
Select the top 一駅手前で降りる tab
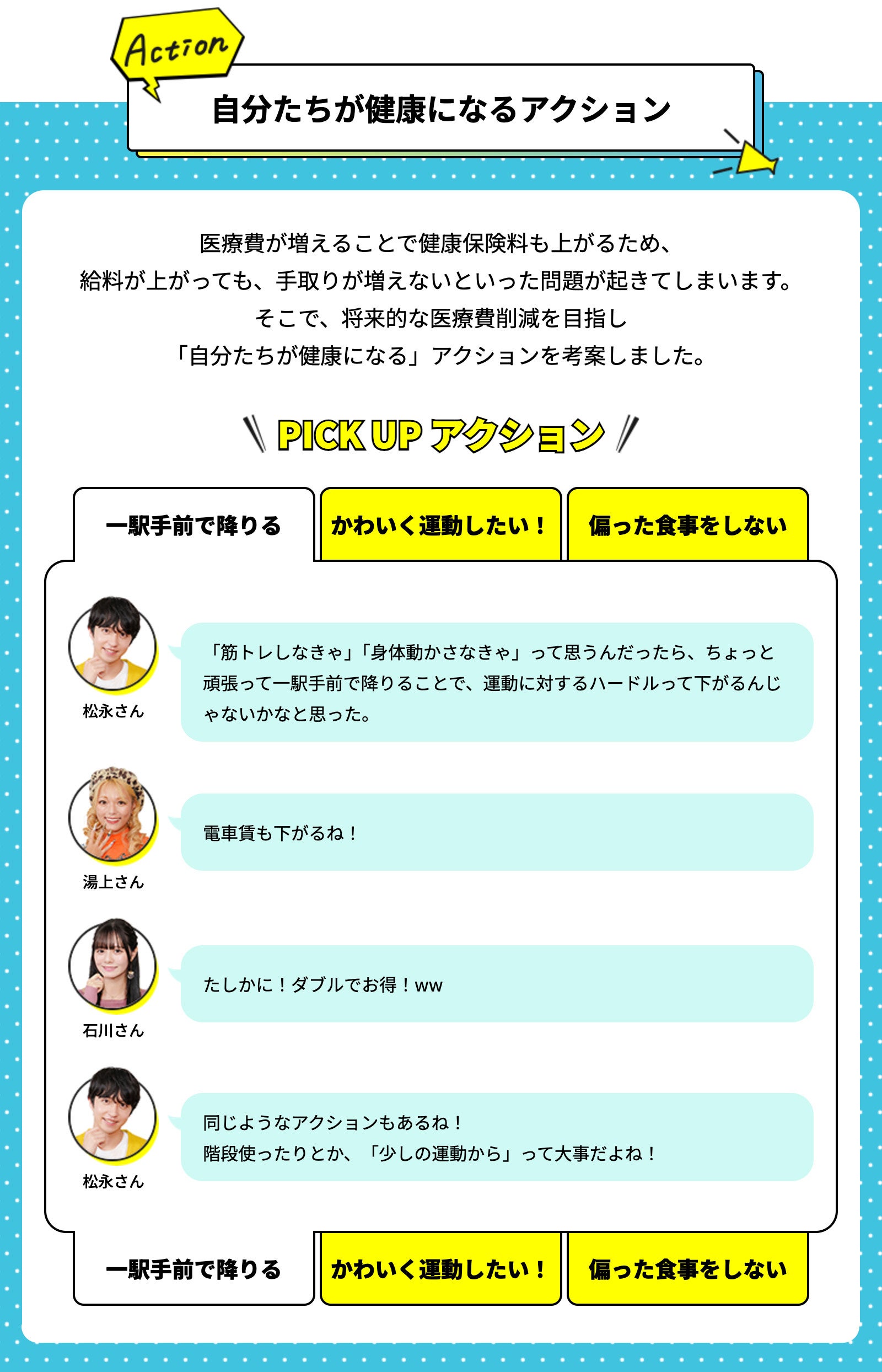[193, 524]
